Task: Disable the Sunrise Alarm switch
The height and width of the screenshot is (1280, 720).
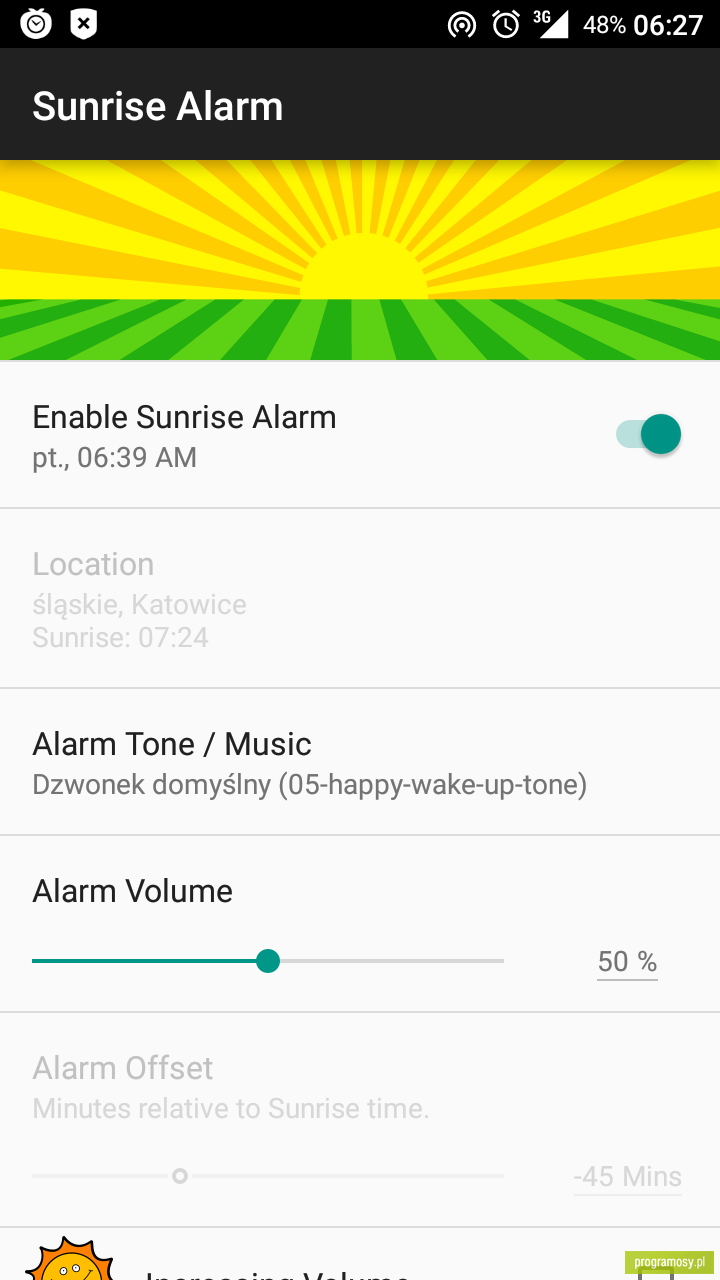Action: pos(649,434)
